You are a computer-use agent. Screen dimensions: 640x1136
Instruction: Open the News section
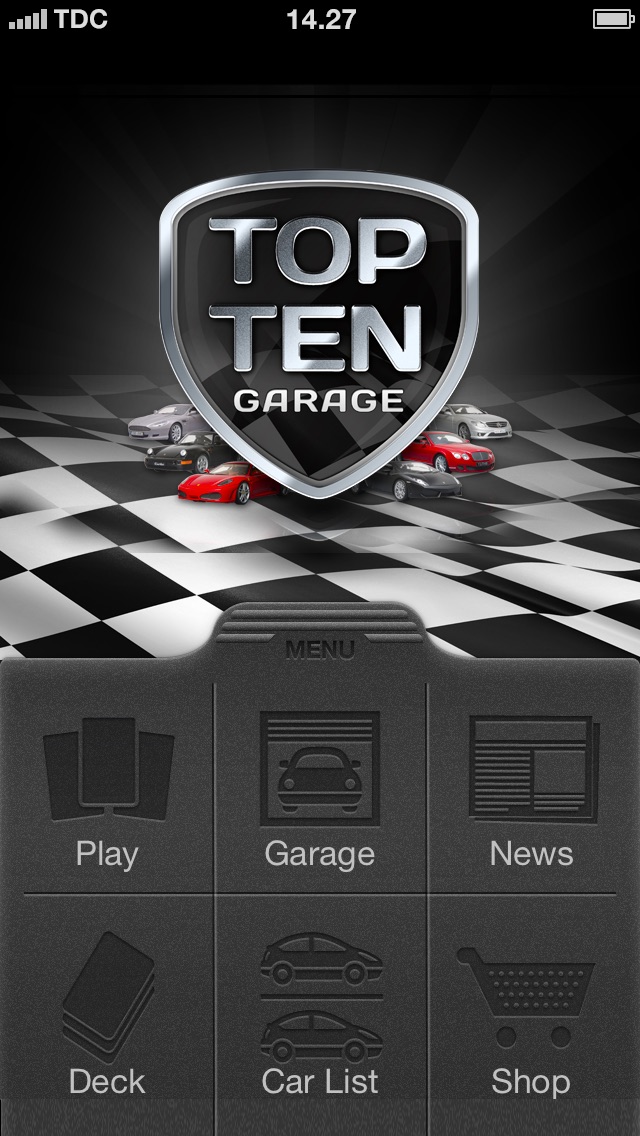click(x=532, y=790)
